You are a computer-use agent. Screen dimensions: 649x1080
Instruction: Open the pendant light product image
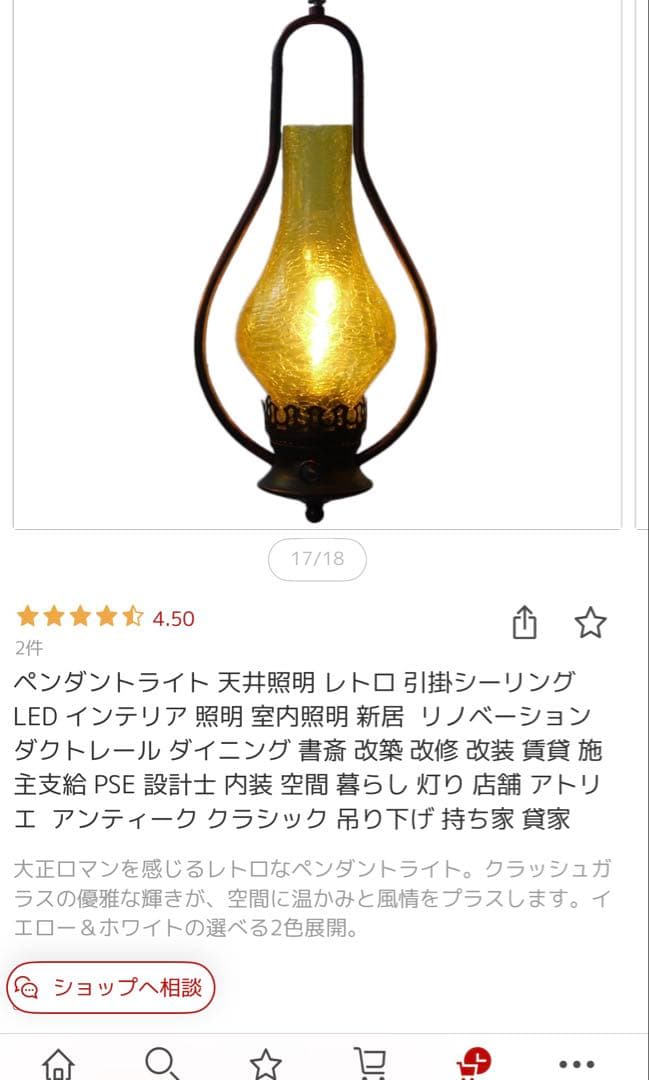pos(317,264)
